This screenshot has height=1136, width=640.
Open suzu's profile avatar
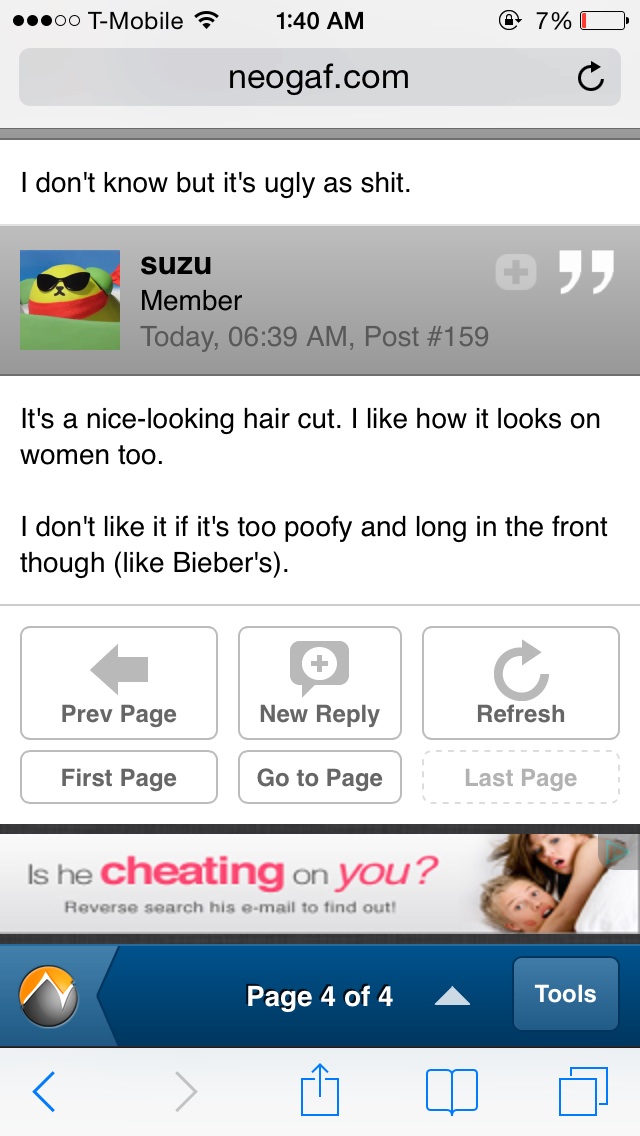point(70,300)
